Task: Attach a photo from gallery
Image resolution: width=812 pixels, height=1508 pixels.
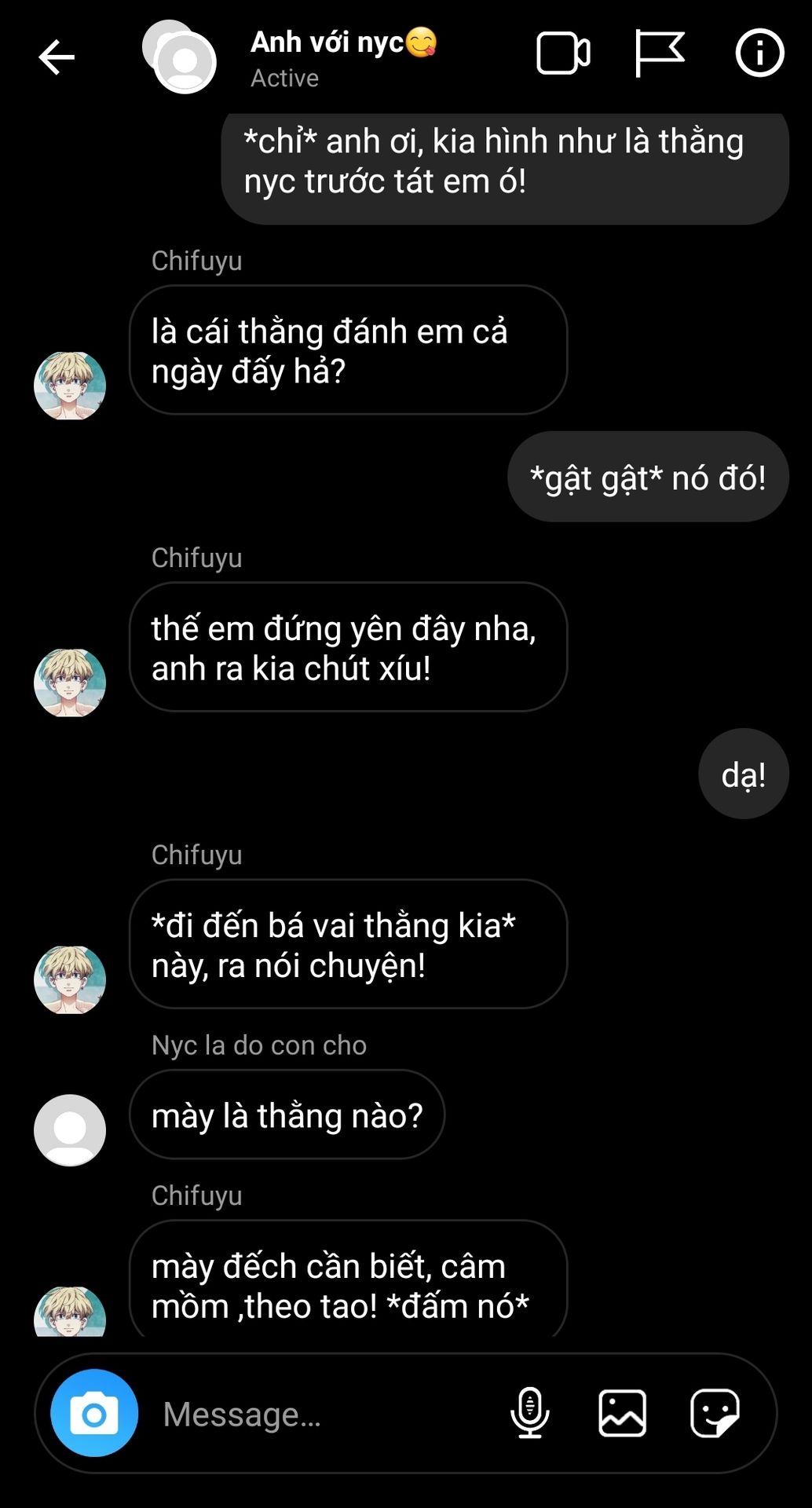Action: point(623,1413)
